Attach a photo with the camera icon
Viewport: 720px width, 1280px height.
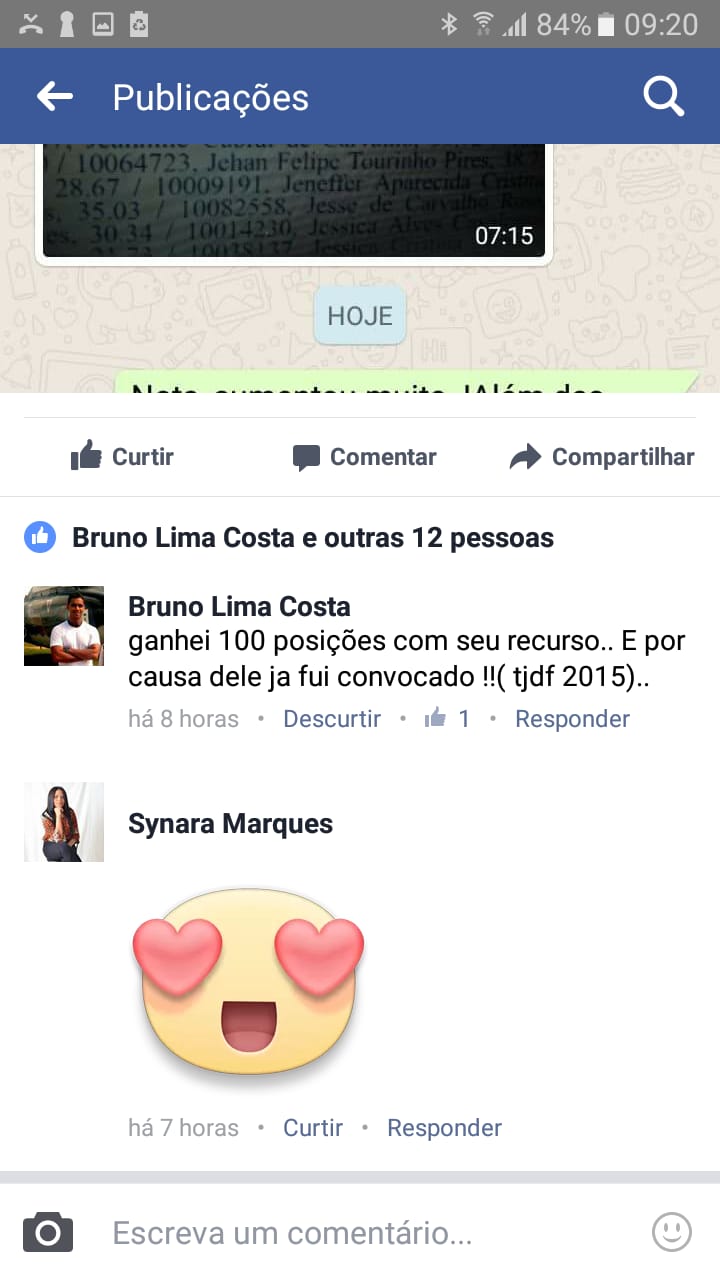point(48,1232)
